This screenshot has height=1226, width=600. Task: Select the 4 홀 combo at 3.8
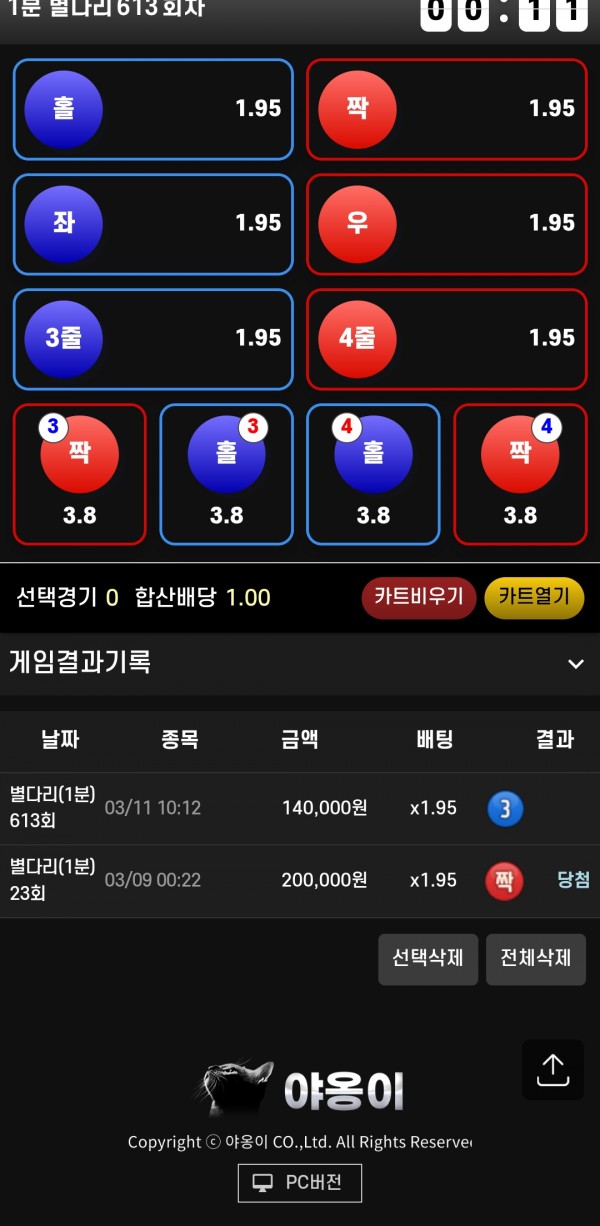(373, 474)
